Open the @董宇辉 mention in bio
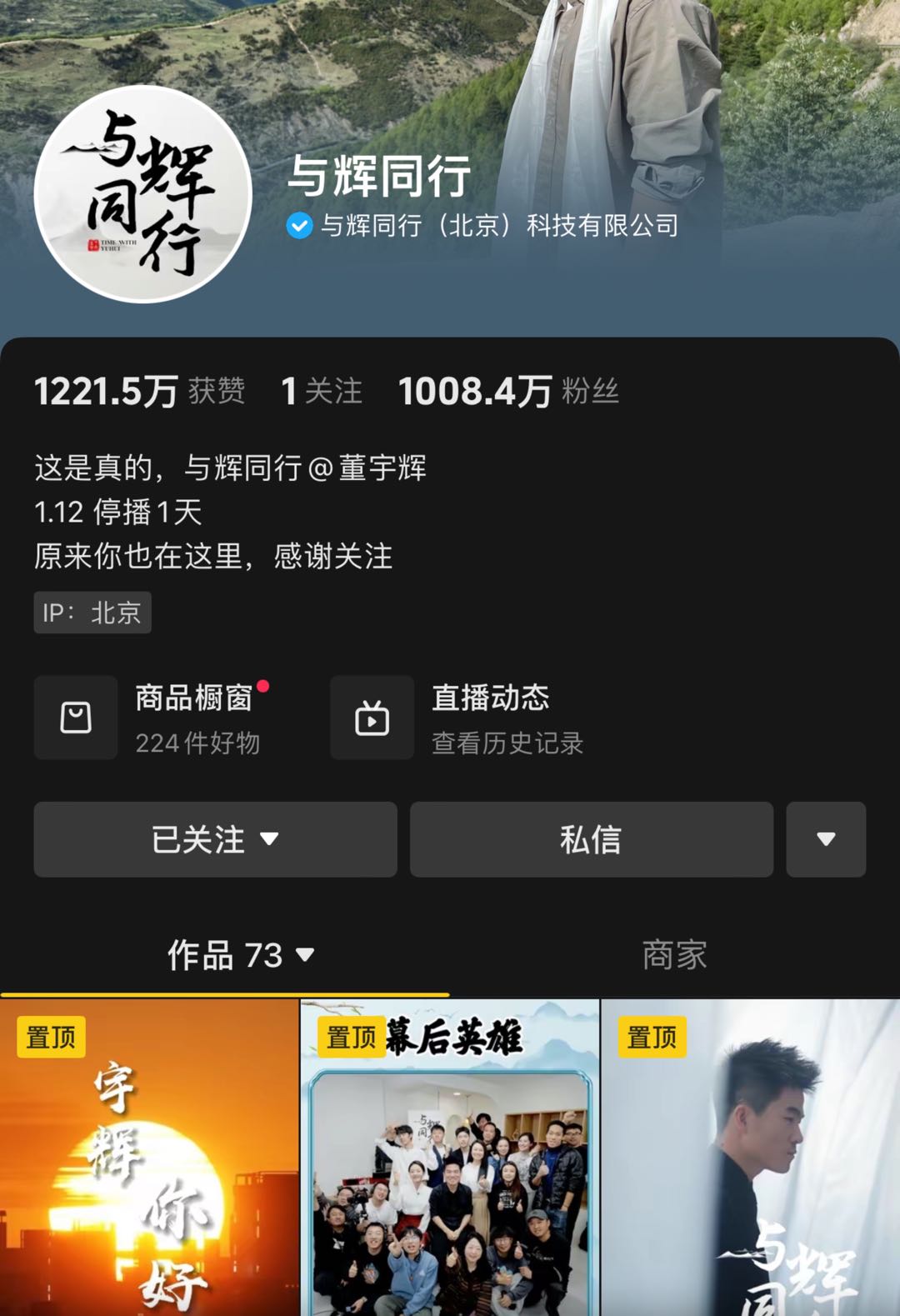Screen dimensions: 900x1316 click(x=367, y=468)
